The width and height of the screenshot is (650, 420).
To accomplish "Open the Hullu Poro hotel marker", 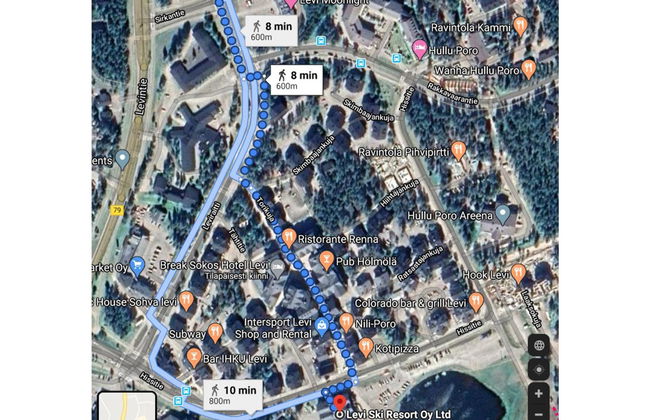I will tap(421, 49).
